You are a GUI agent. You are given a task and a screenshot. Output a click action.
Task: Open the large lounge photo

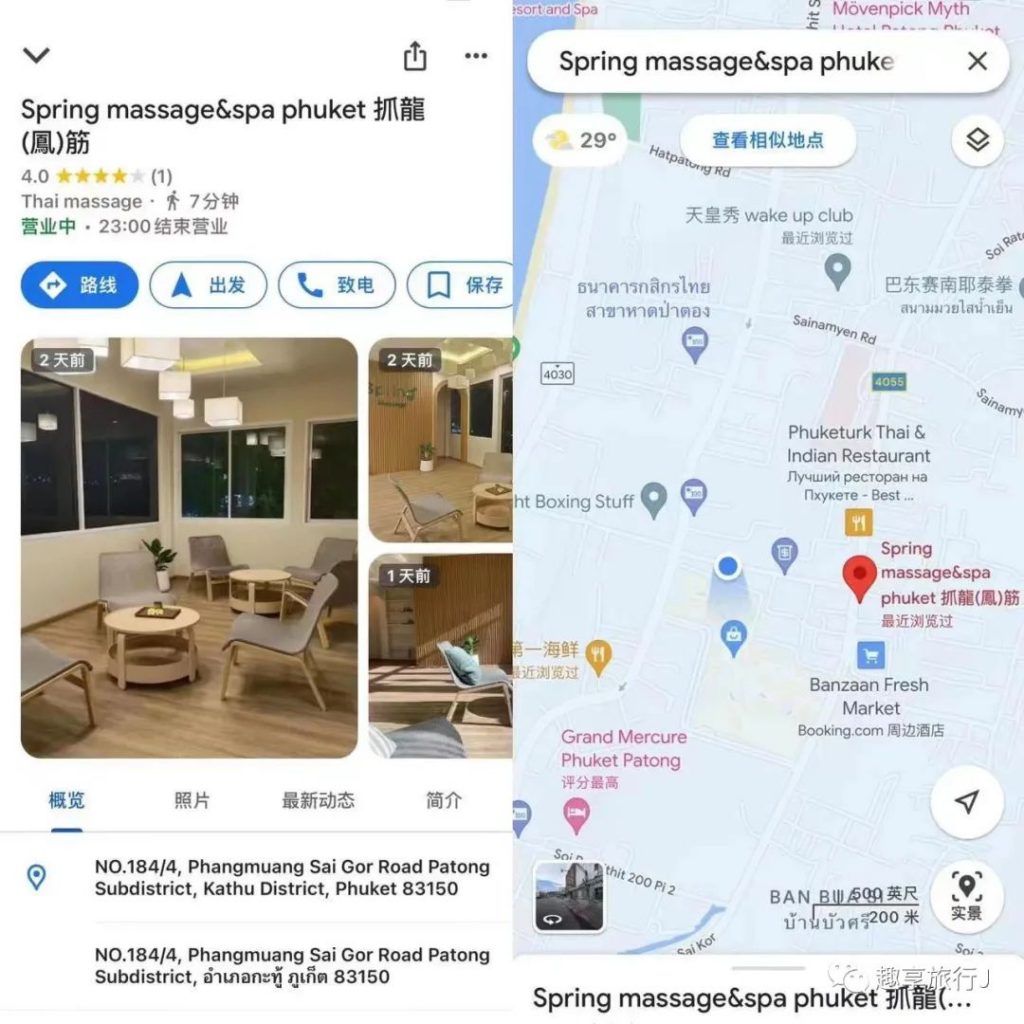click(x=189, y=547)
